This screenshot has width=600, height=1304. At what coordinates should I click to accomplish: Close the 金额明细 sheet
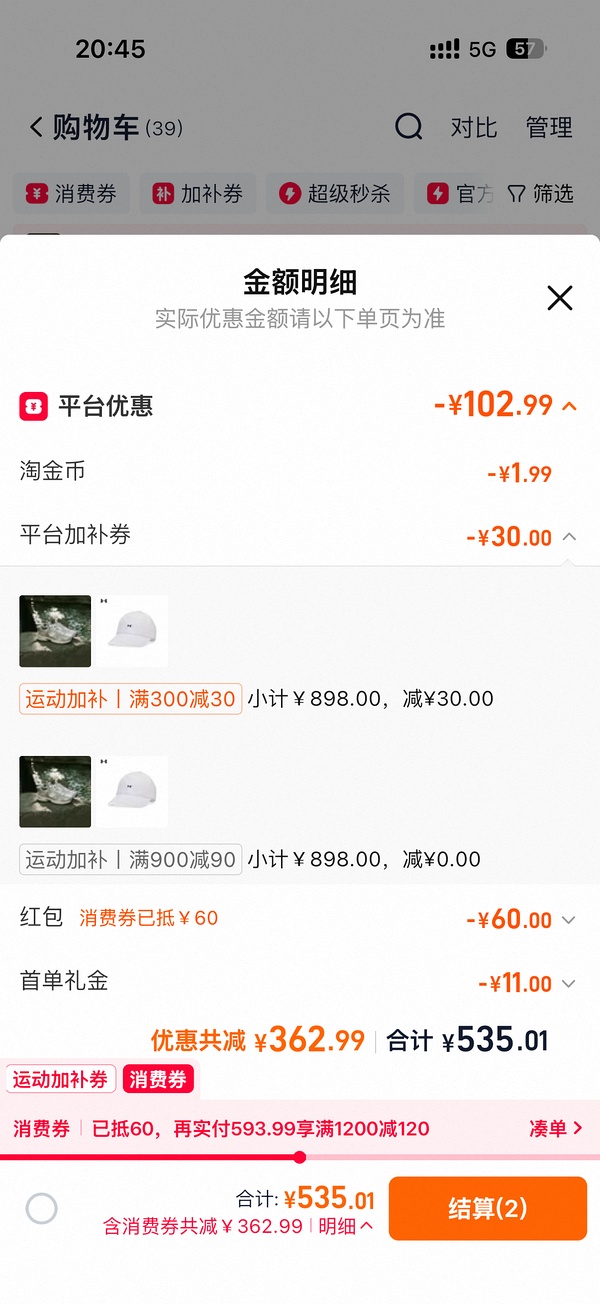(560, 297)
